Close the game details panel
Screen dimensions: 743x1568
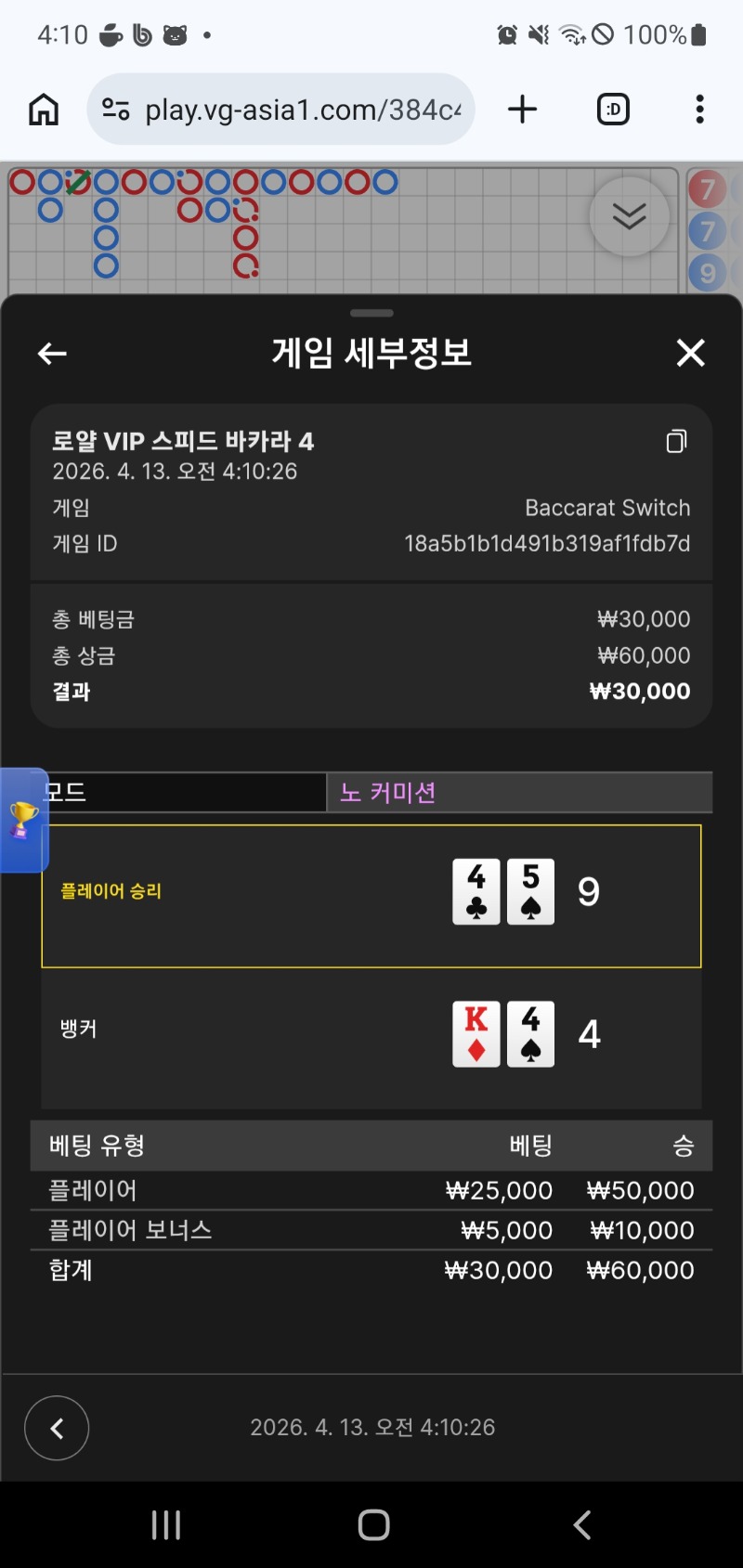click(690, 353)
